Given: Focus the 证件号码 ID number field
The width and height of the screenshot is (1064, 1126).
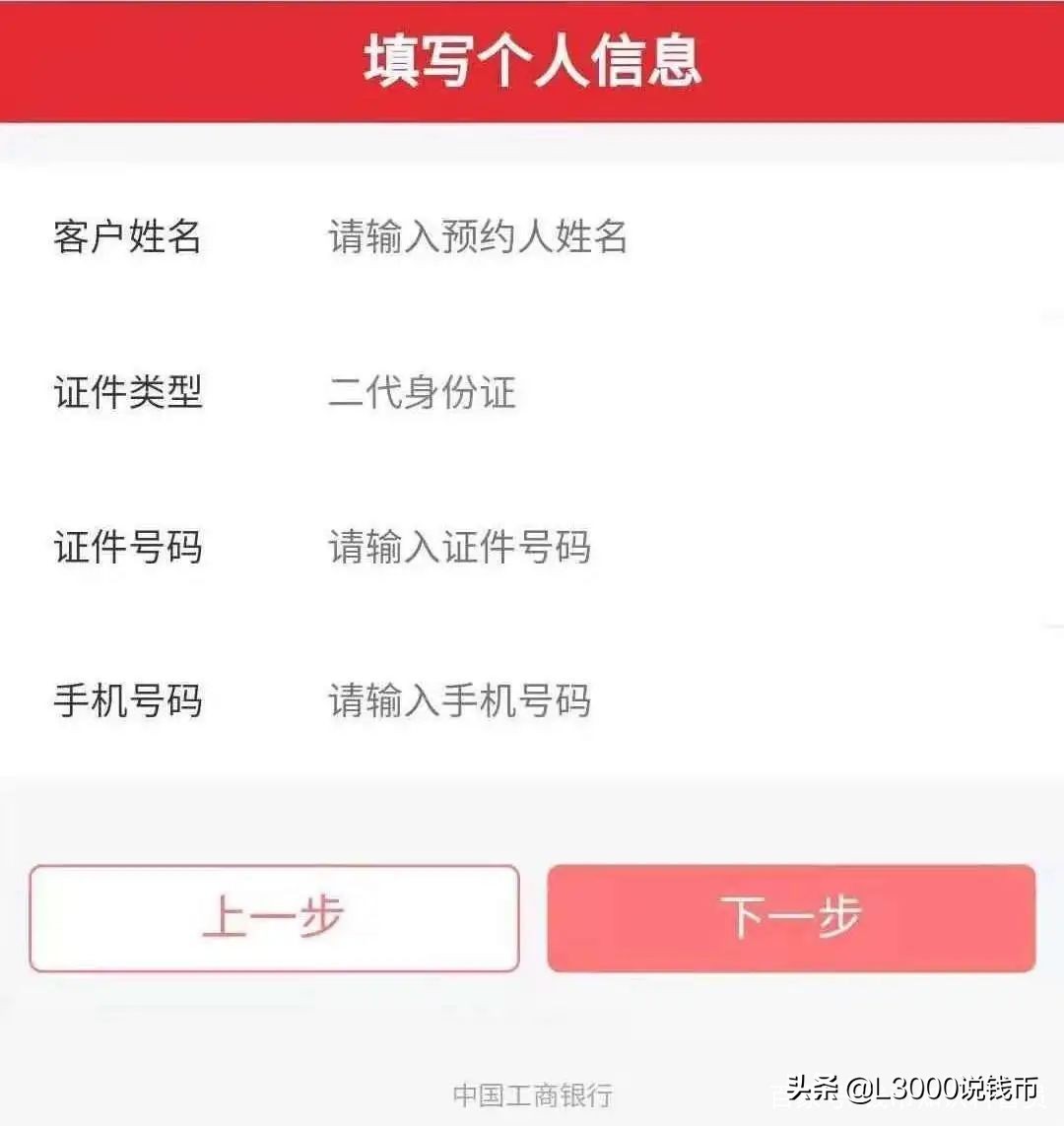Looking at the screenshot, I should click(x=459, y=548).
